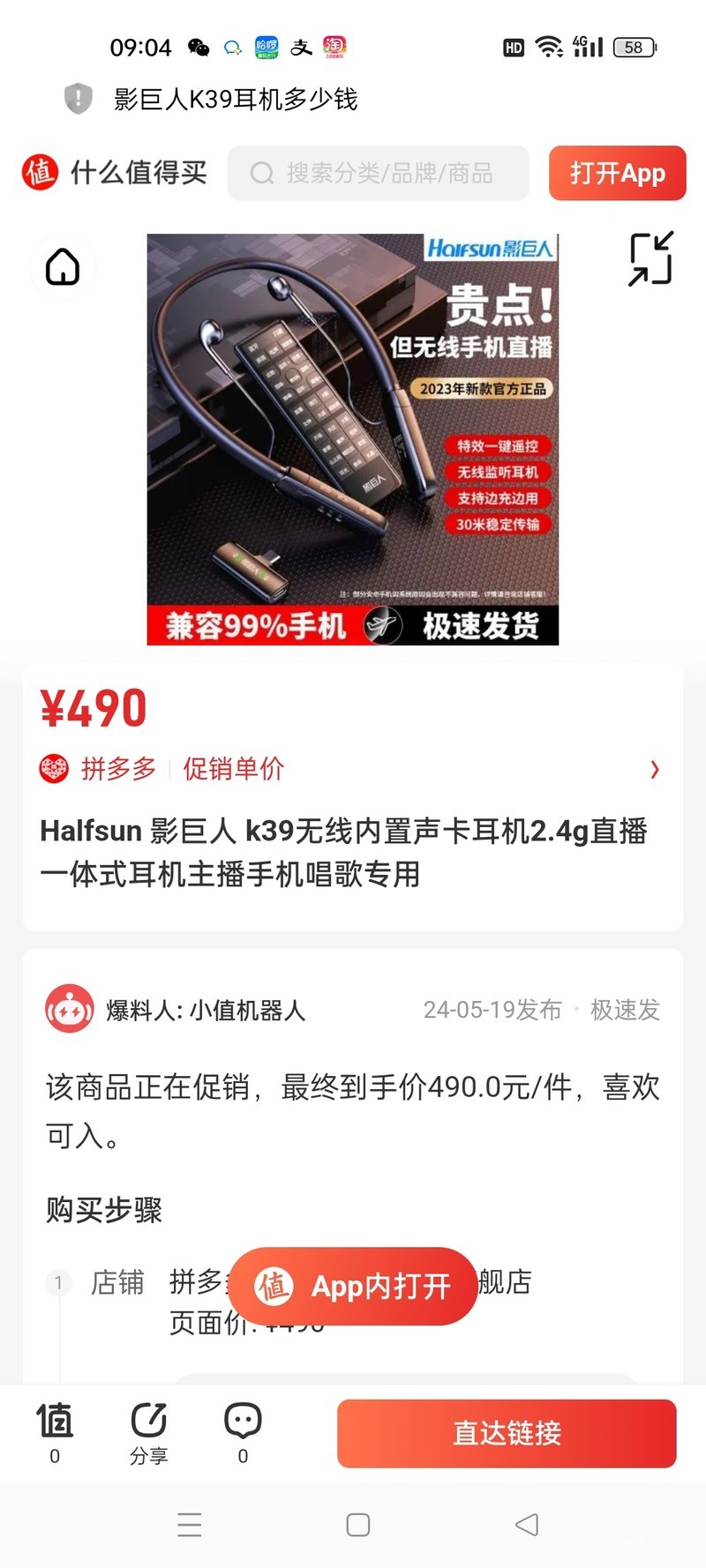Tap the floating App内打开 button
Viewport: 706px width, 1568px height.
click(353, 1286)
